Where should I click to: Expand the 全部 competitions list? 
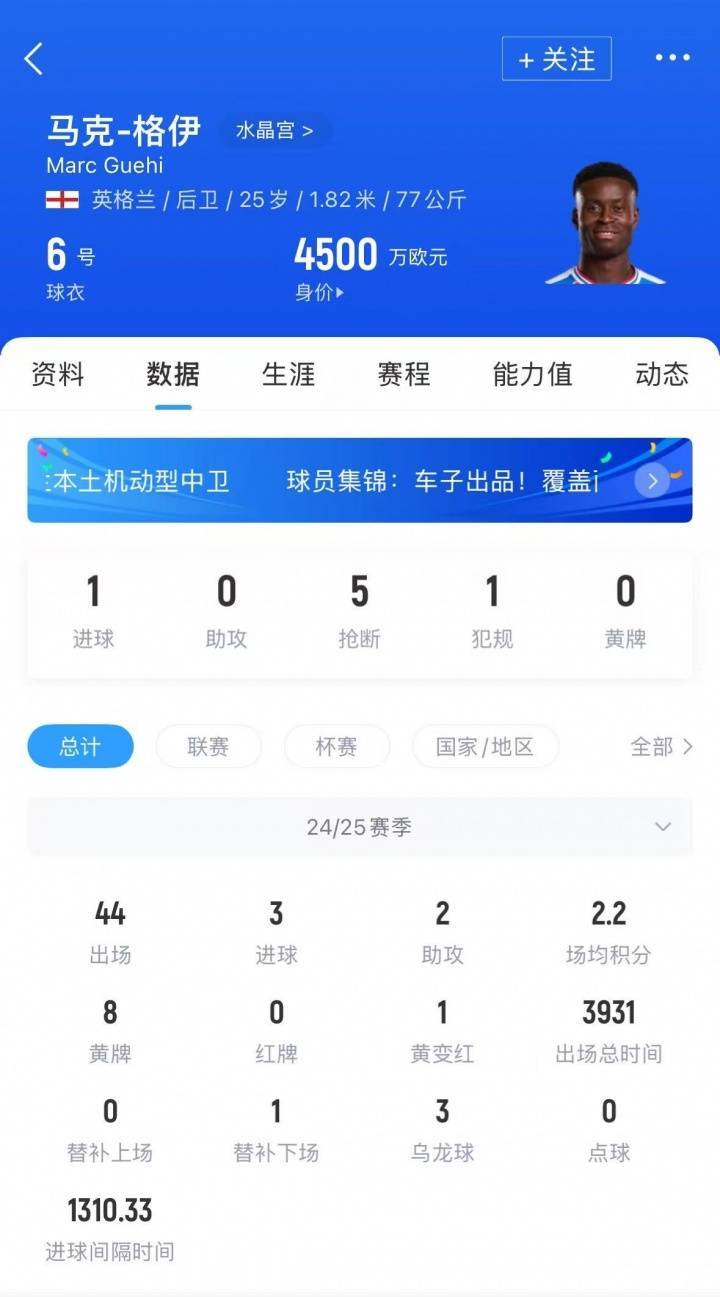662,746
